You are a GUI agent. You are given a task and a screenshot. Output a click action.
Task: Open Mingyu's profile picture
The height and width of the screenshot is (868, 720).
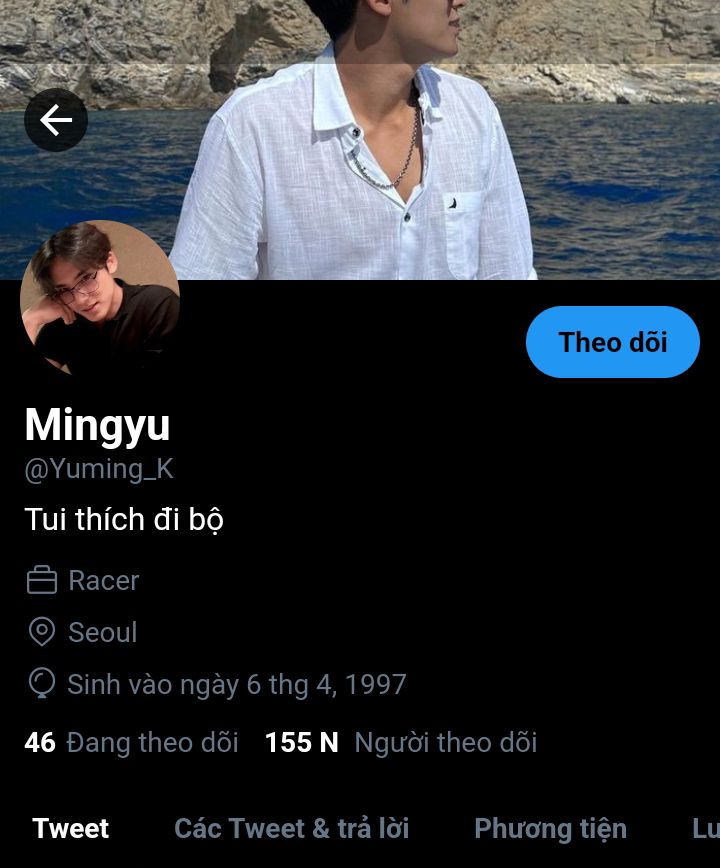(x=99, y=300)
